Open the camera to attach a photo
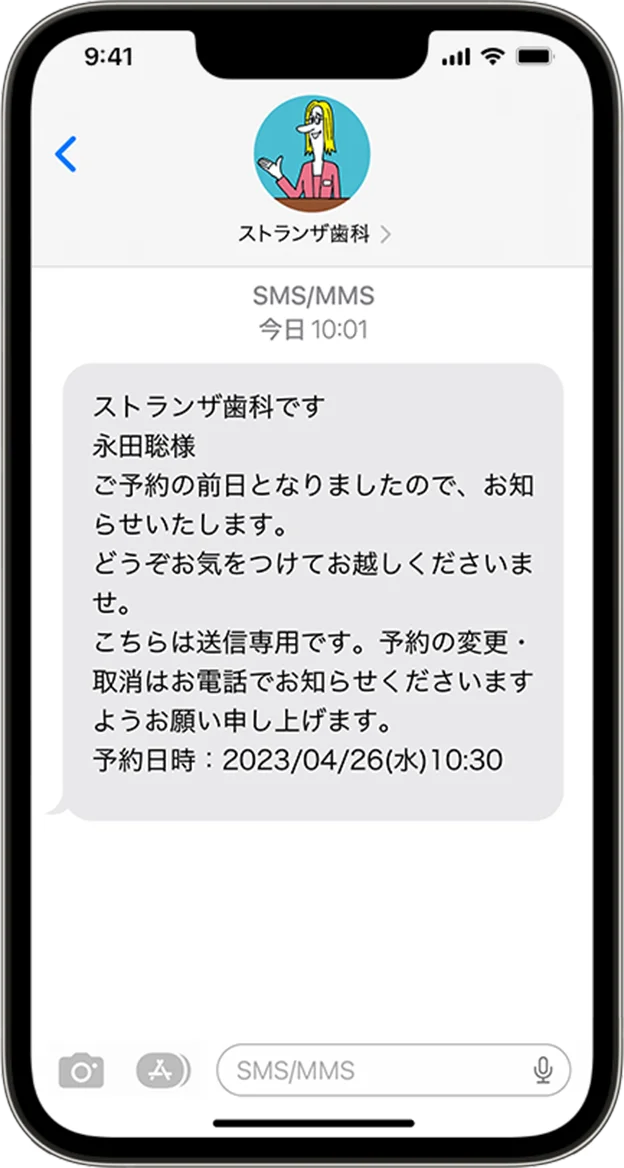This screenshot has height=1168, width=624. pos(81,1071)
